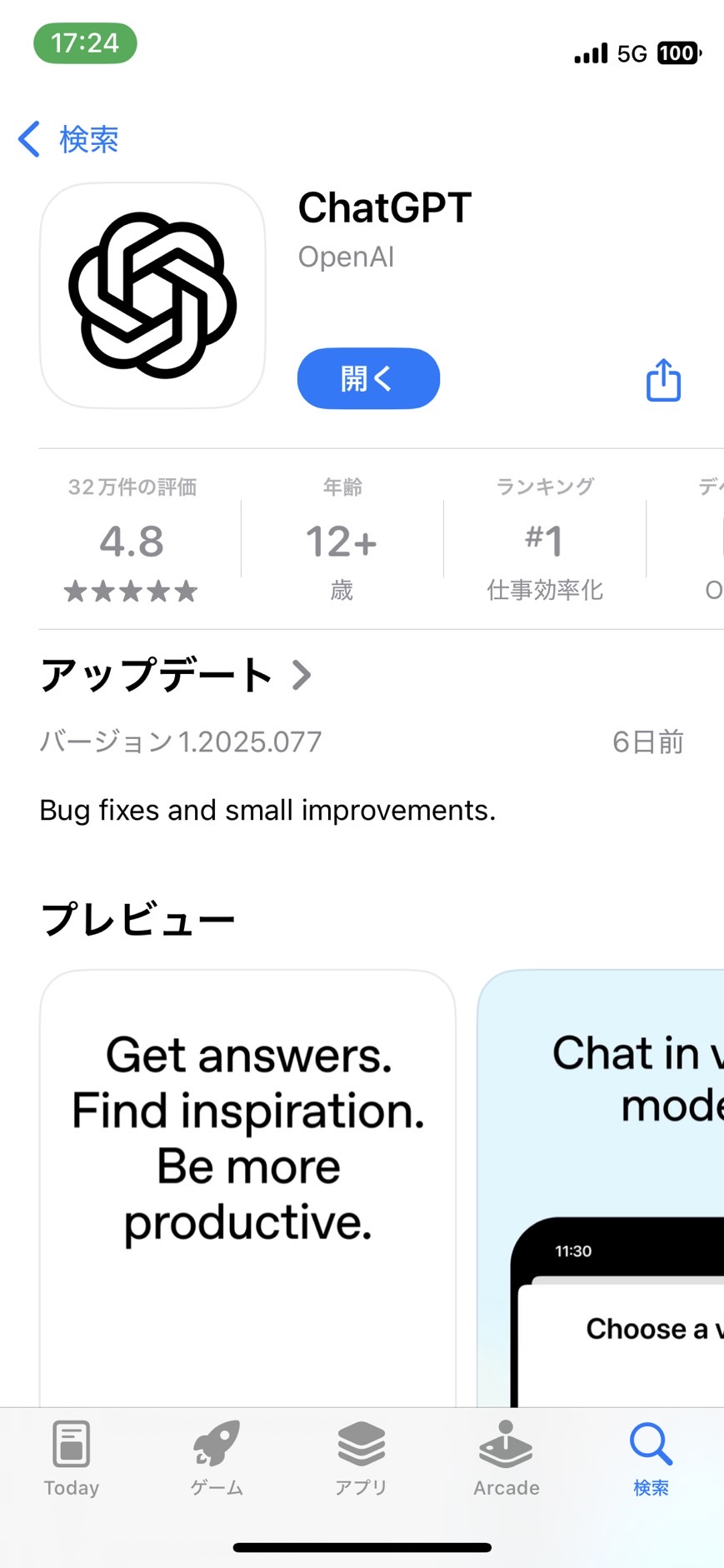The width and height of the screenshot is (724, 1568).
Task: Open the アップデート version history
Action: (177, 675)
